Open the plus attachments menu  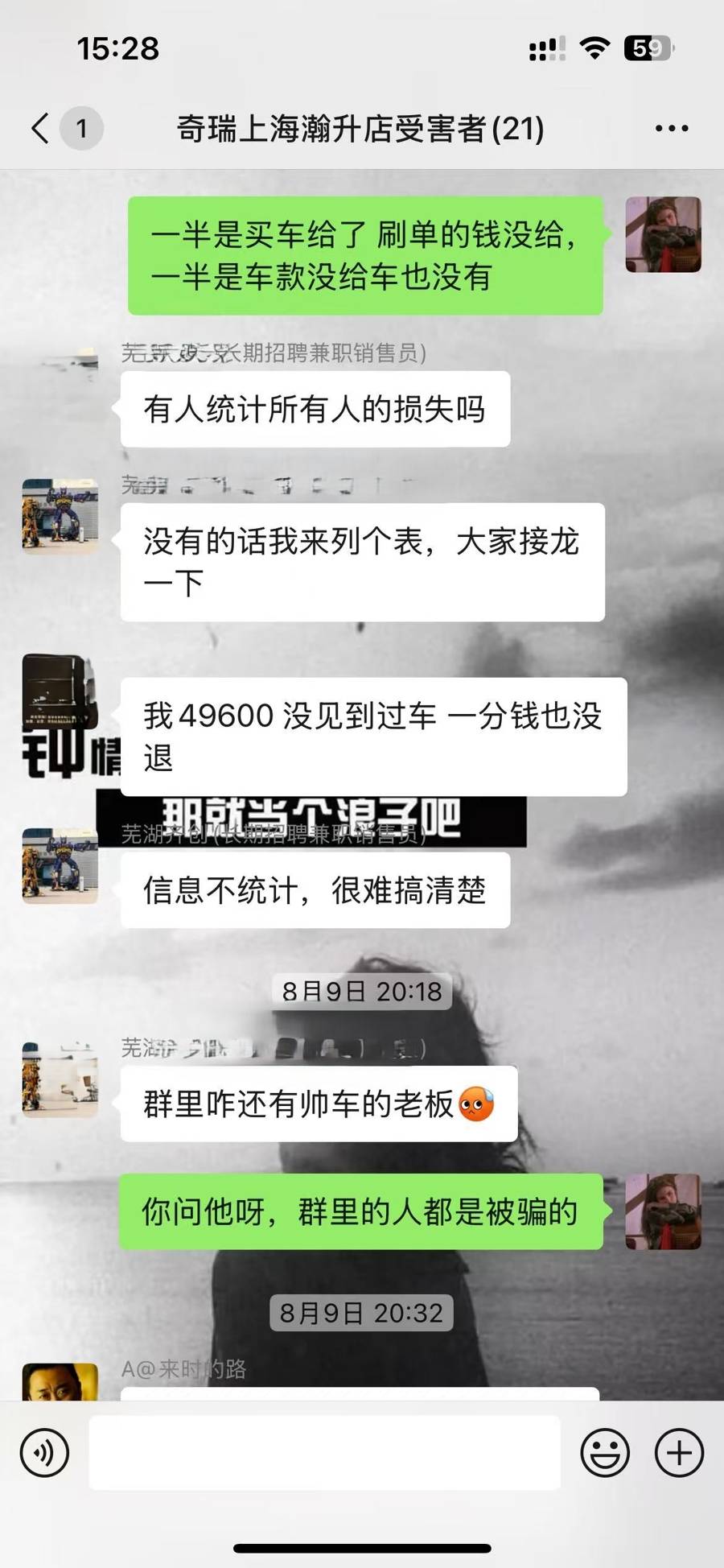[679, 1453]
